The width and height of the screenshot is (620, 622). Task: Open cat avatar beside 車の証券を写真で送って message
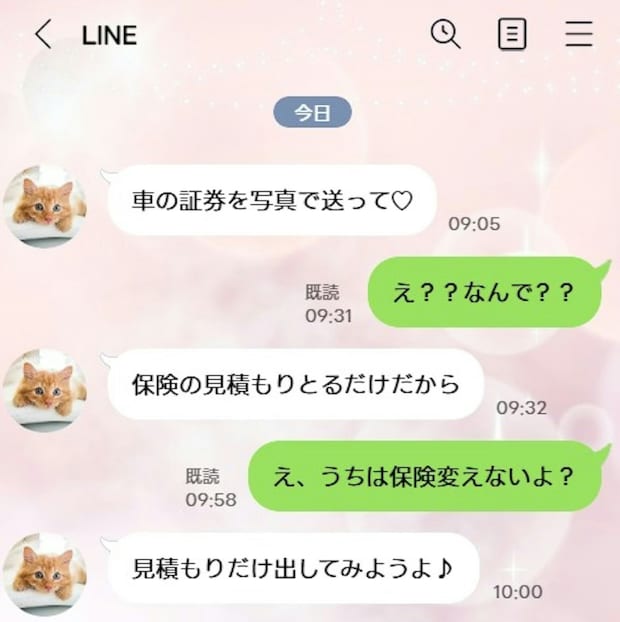tap(45, 205)
